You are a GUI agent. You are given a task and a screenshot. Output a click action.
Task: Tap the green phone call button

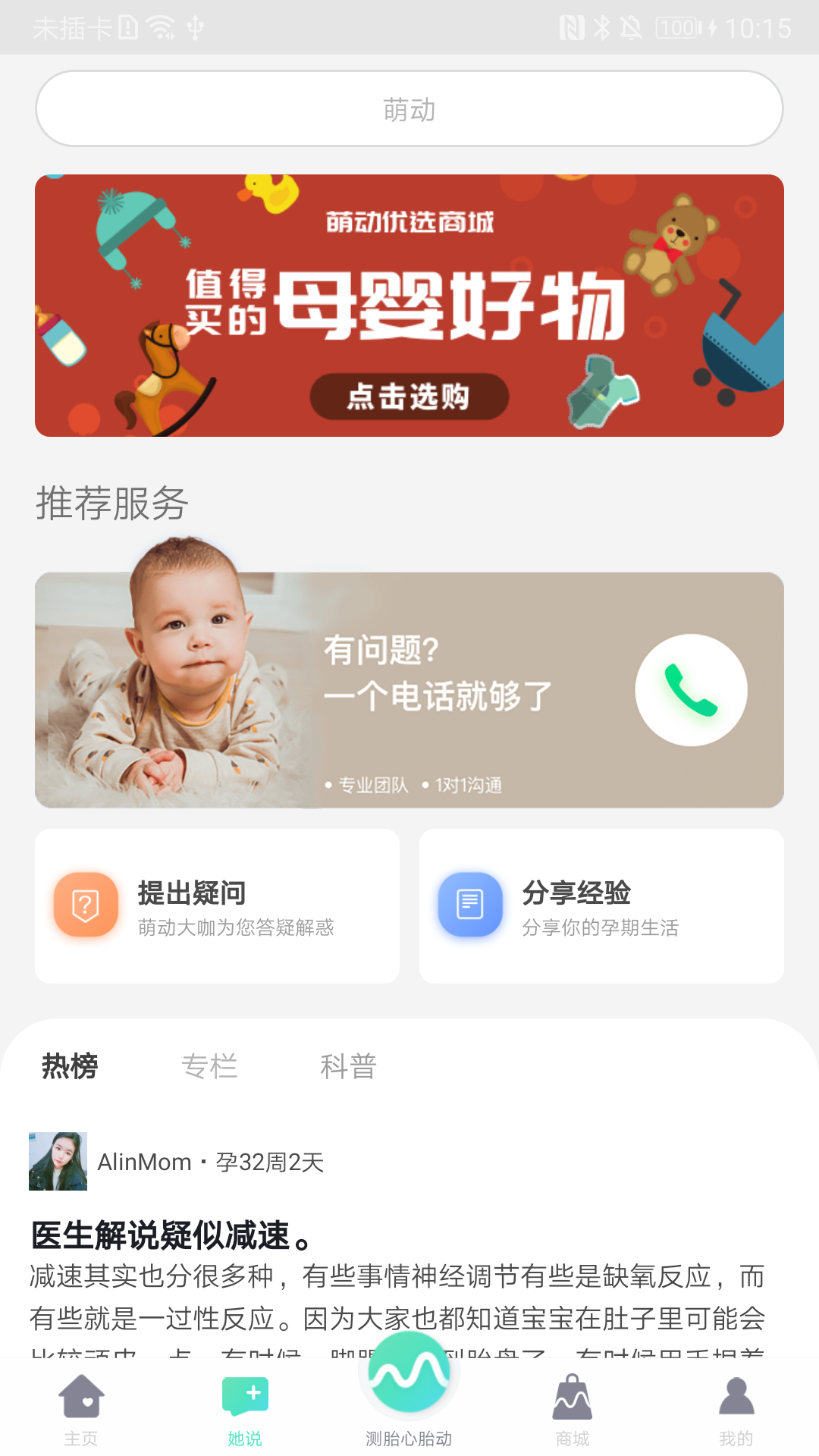691,690
